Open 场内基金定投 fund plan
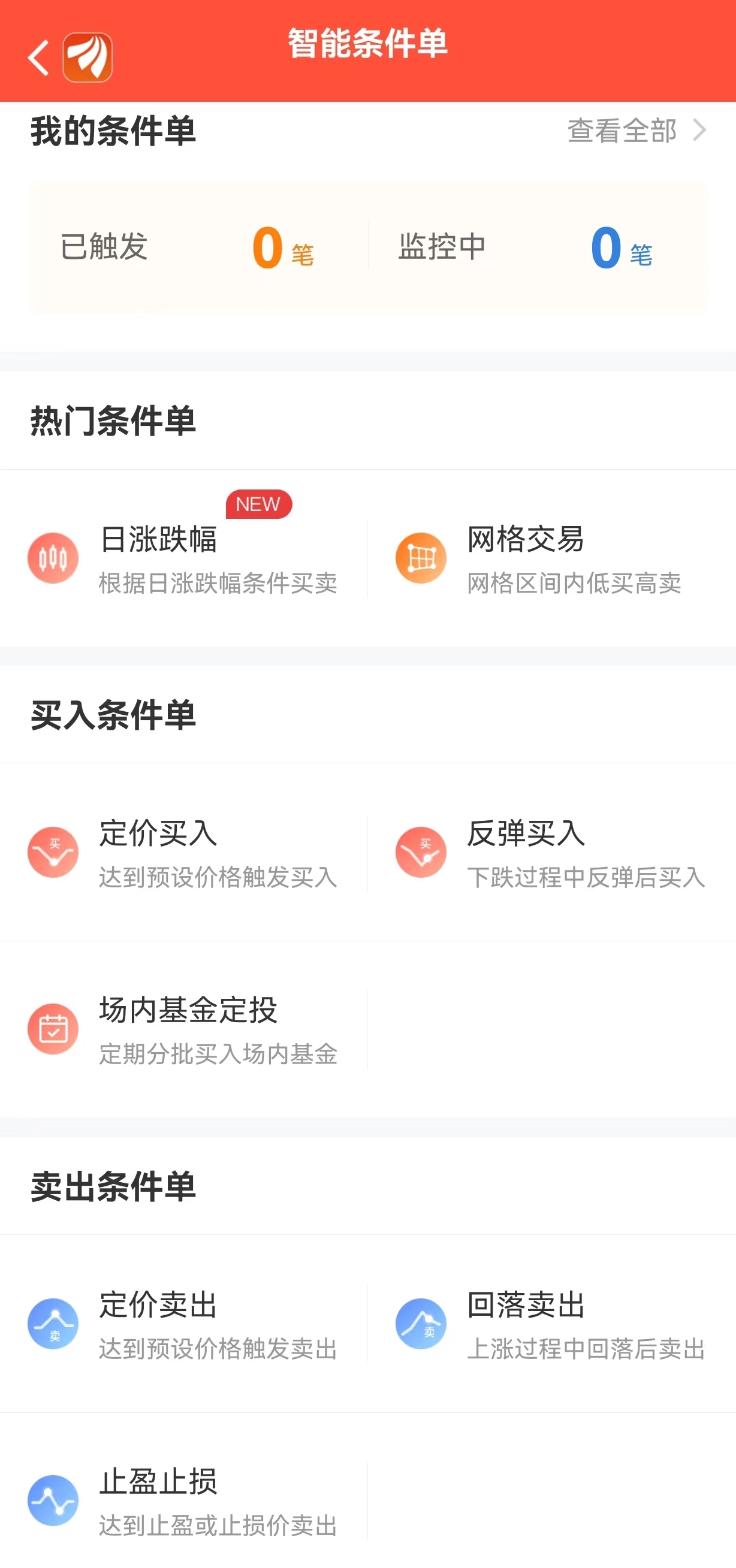Screen dimensions: 736x1568 pos(183,1029)
